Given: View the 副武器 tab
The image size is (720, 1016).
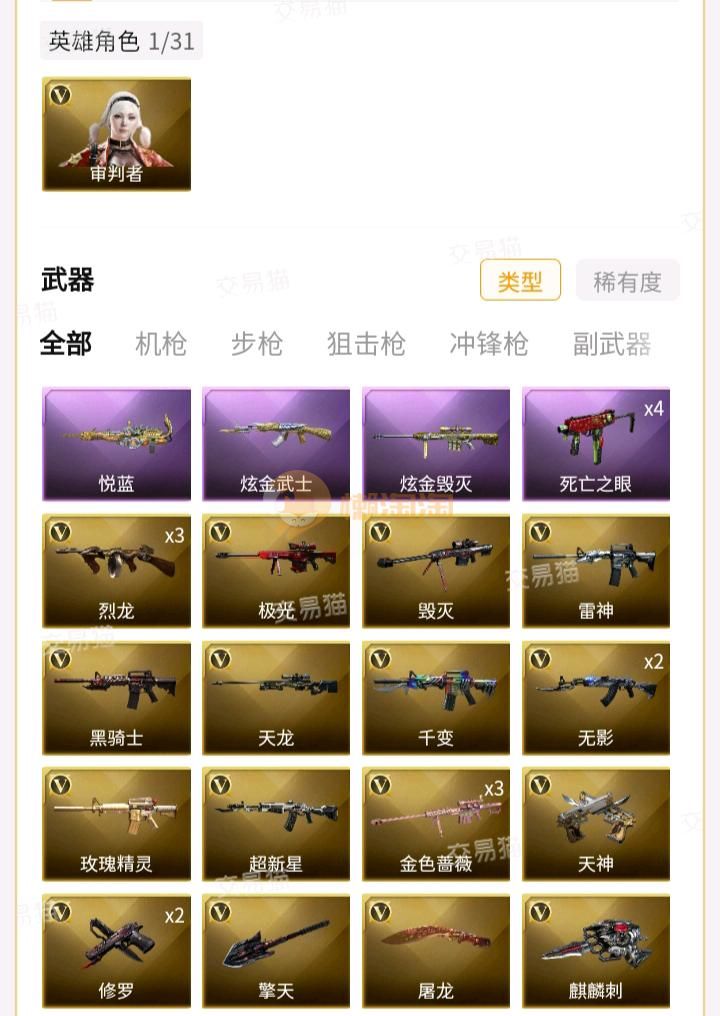Looking at the screenshot, I should [x=611, y=344].
